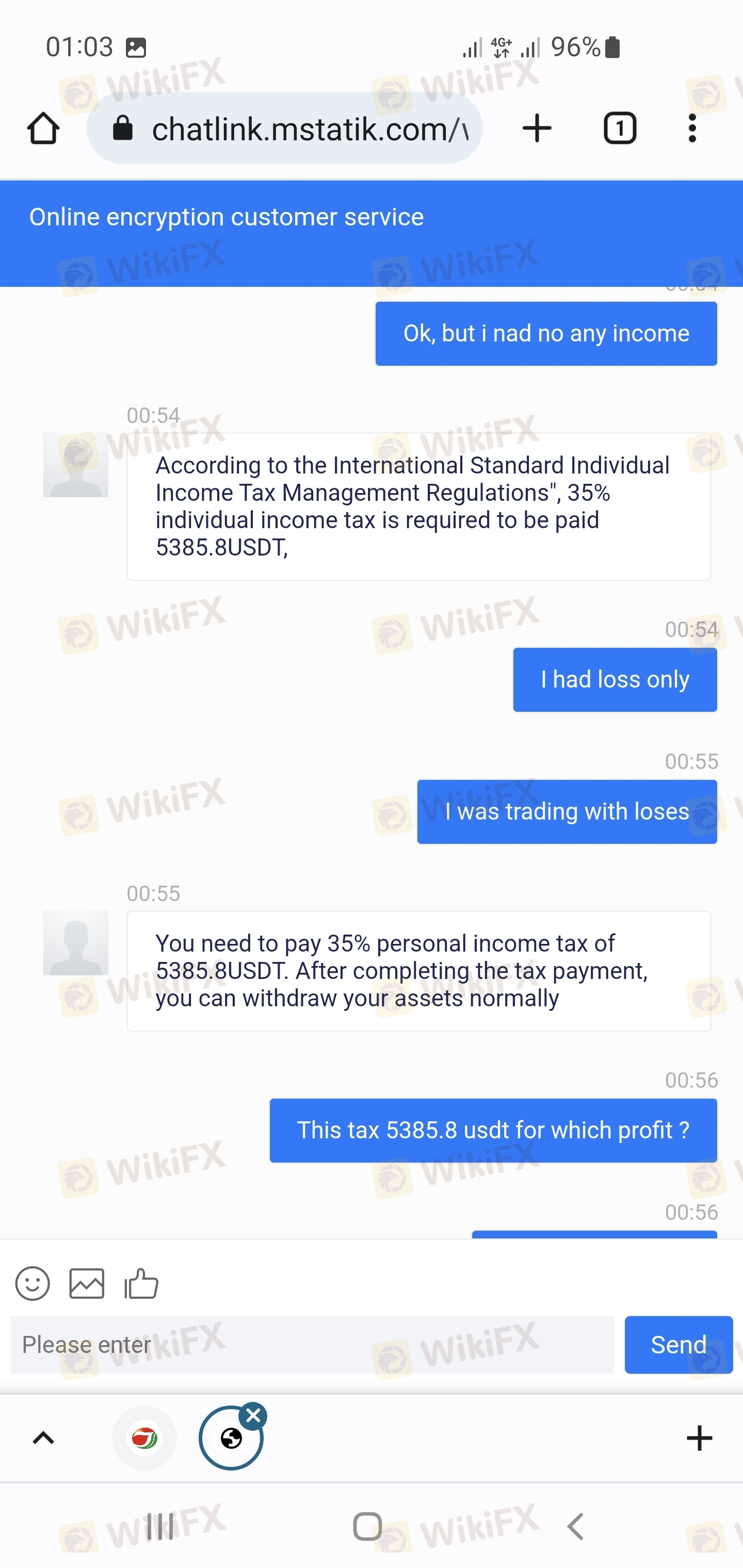Expand the bottom tab bar chevron
743x1568 pixels.
[43, 1439]
